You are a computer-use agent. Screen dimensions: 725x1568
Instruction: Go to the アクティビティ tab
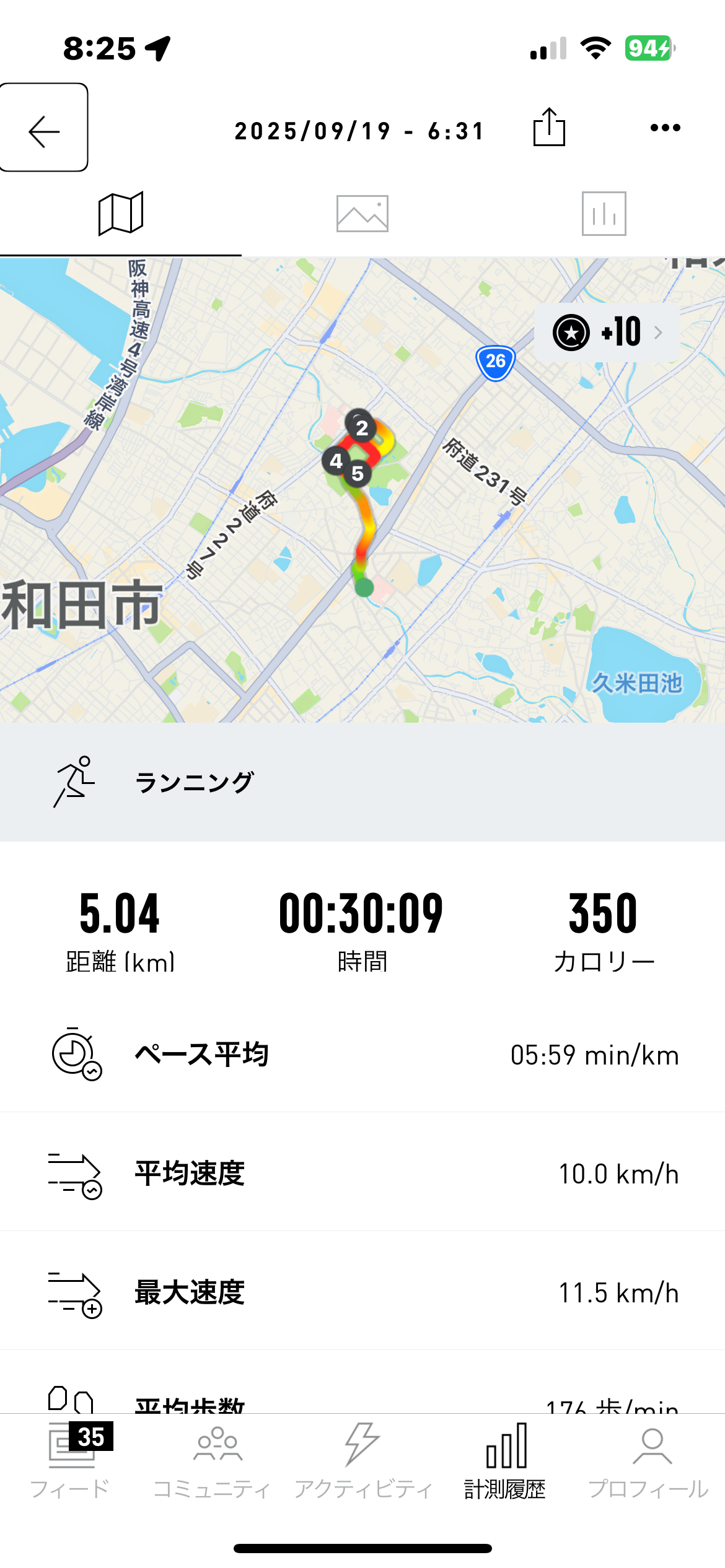362,1461
